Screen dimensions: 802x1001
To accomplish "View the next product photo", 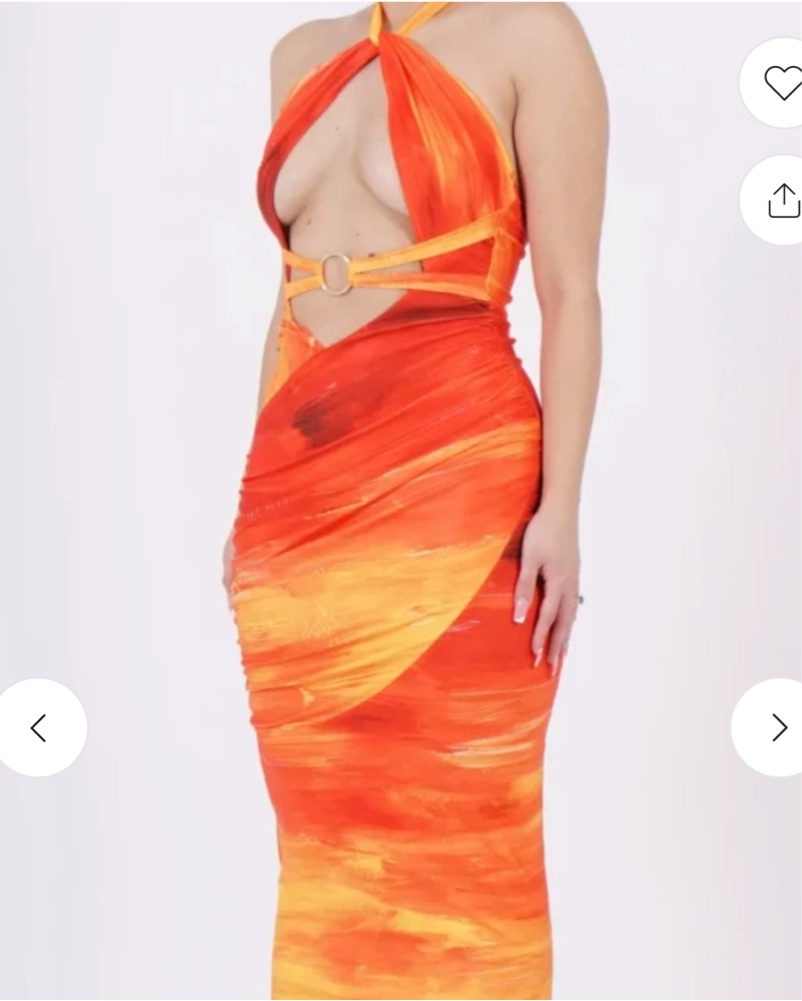I will pos(778,727).
